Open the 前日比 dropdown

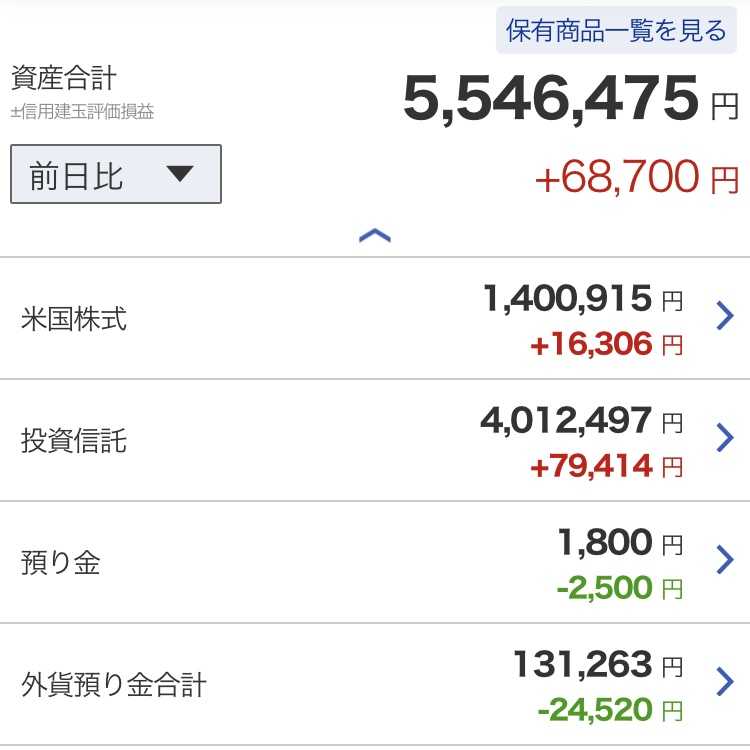click(116, 174)
